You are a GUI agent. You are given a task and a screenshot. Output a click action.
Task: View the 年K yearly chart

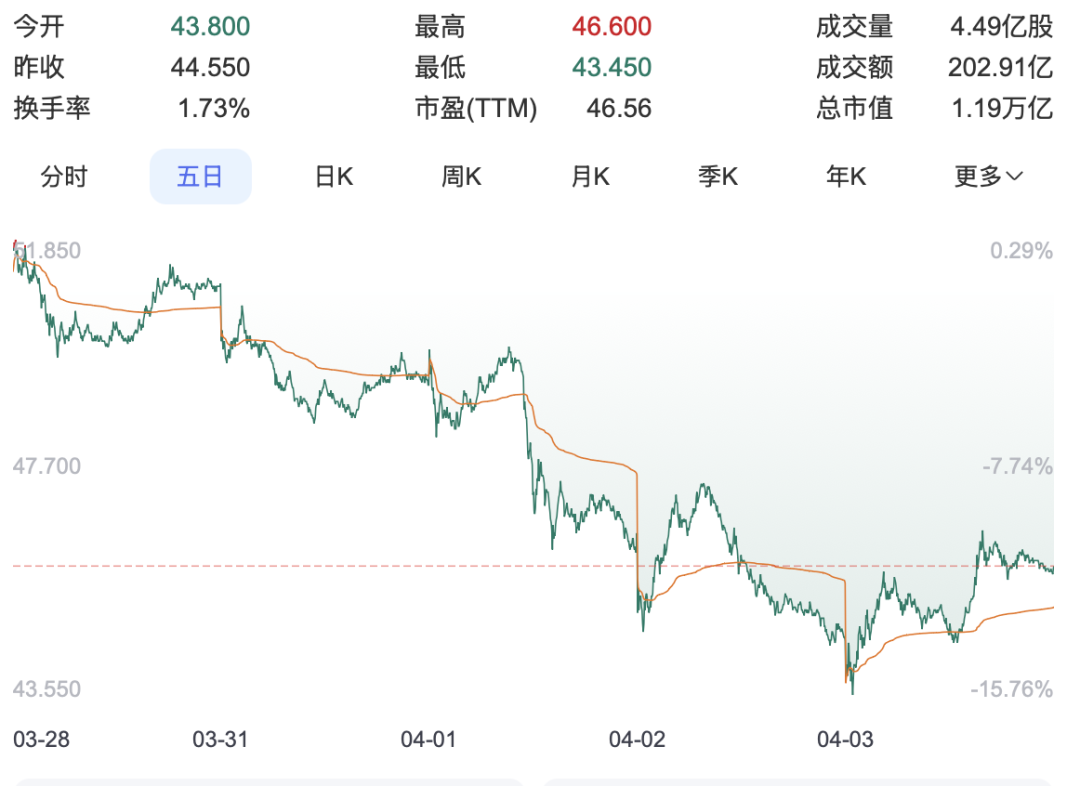pyautogui.click(x=846, y=177)
